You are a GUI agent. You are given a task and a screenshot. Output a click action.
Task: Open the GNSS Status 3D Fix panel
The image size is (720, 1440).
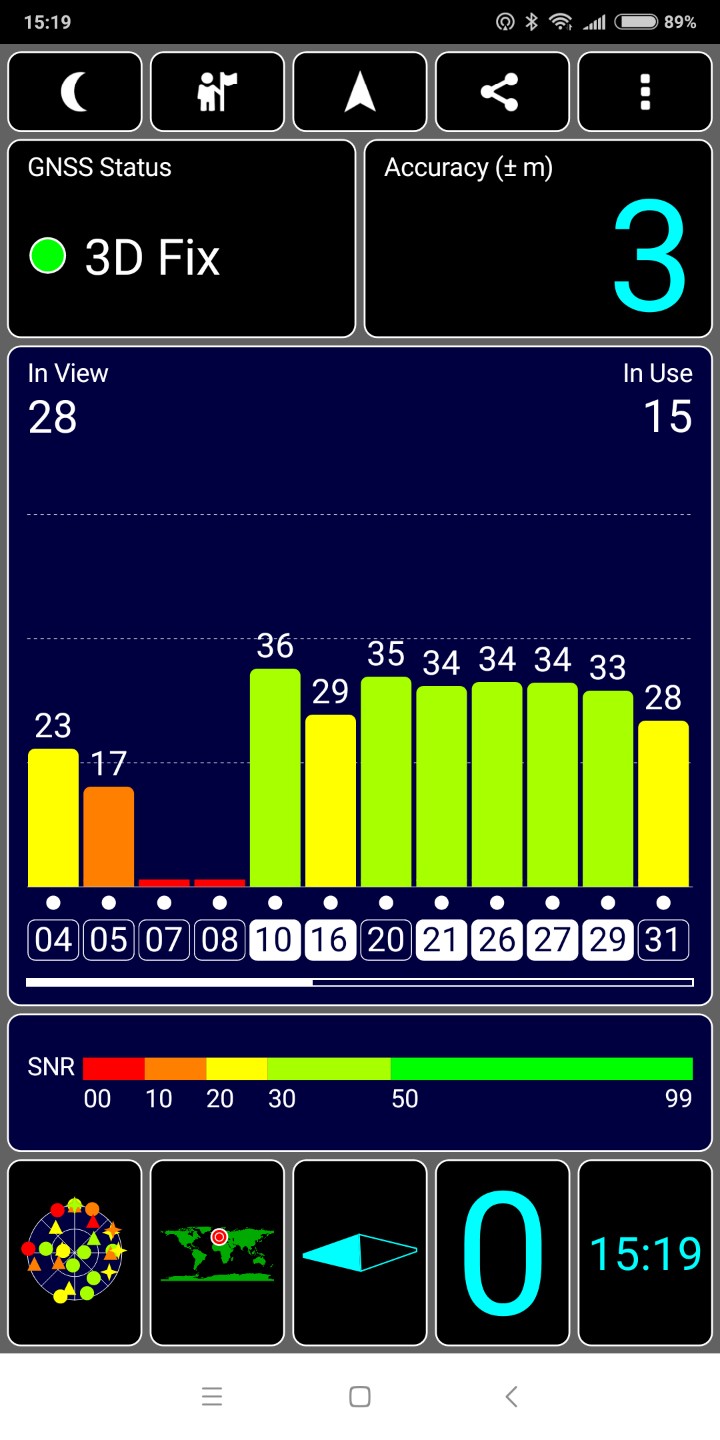pos(182,239)
